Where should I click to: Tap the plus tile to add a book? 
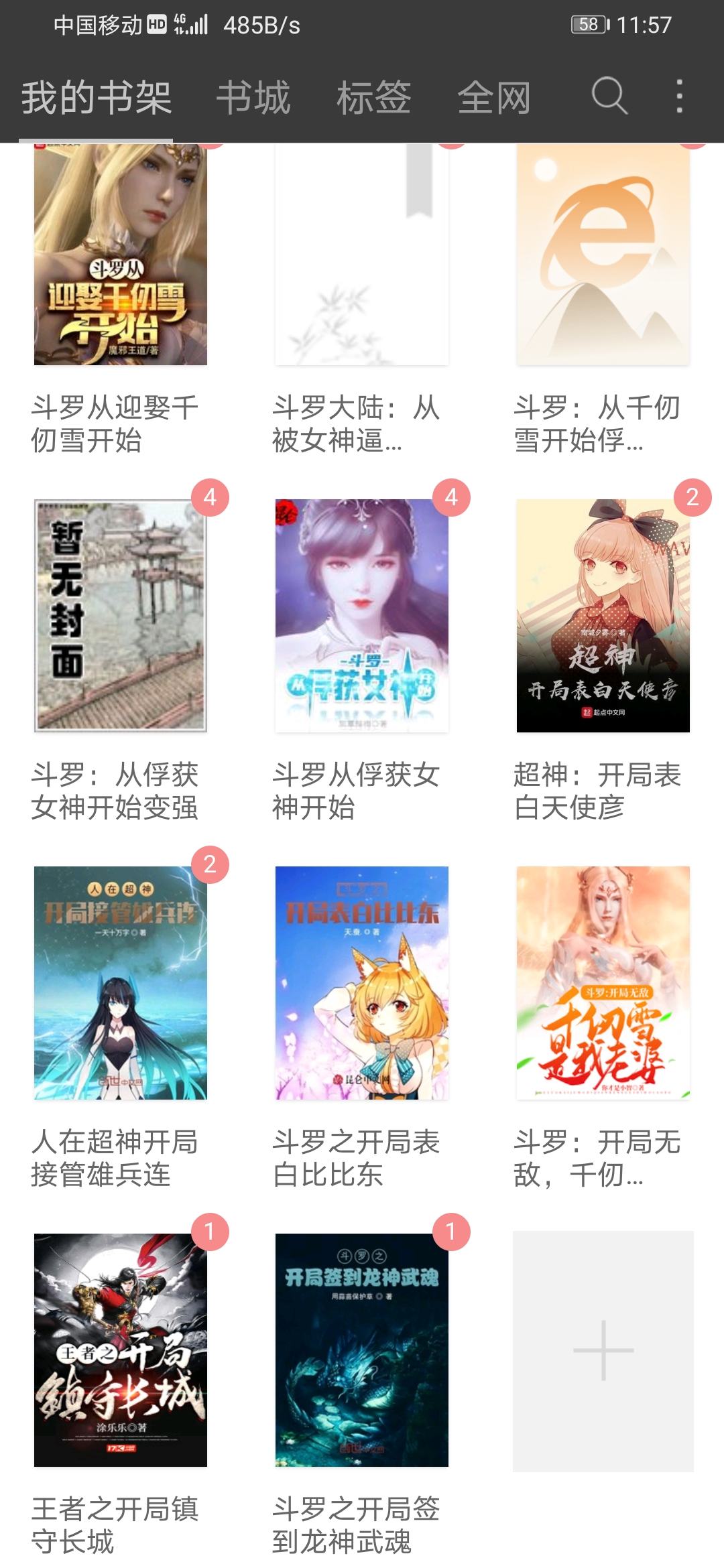(x=603, y=1351)
